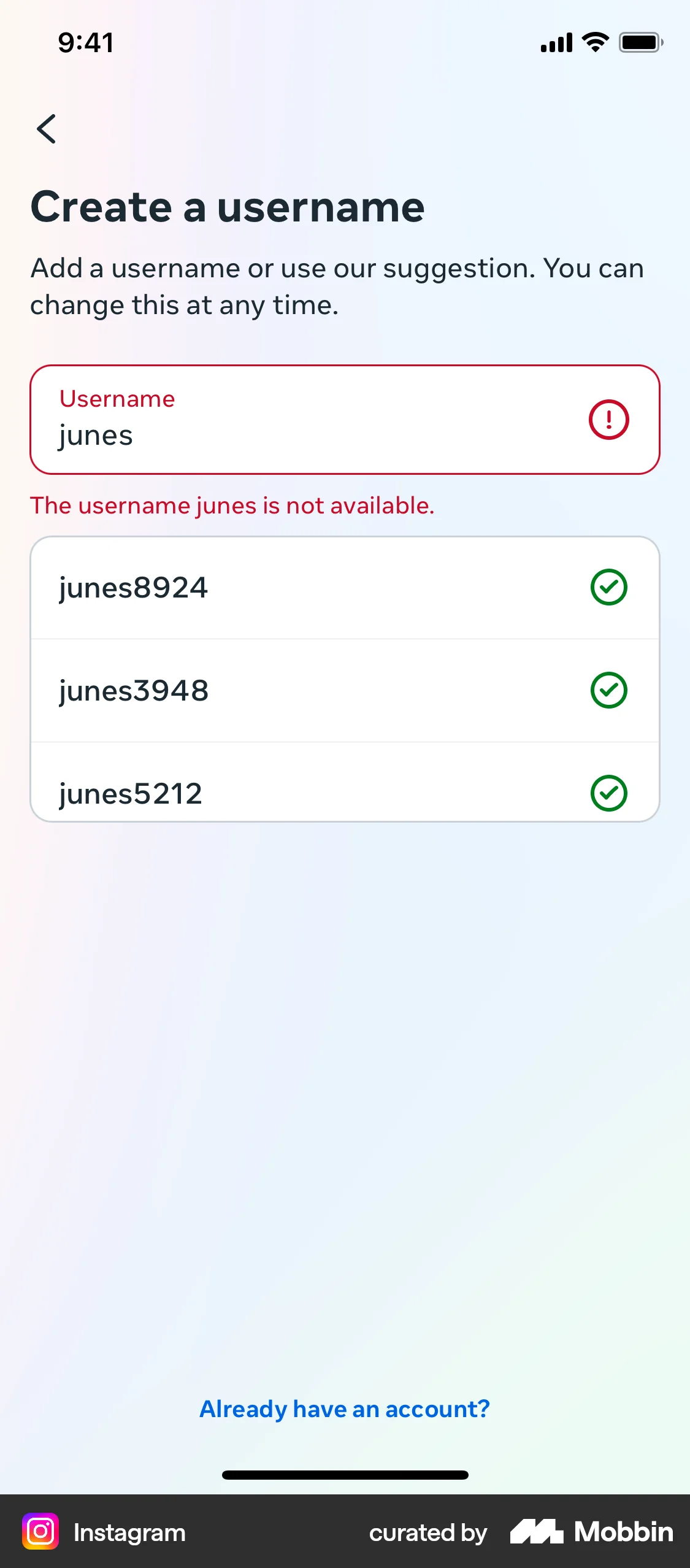Select the green checkmark beside junes3948
The width and height of the screenshot is (690, 1568).
pyautogui.click(x=609, y=690)
